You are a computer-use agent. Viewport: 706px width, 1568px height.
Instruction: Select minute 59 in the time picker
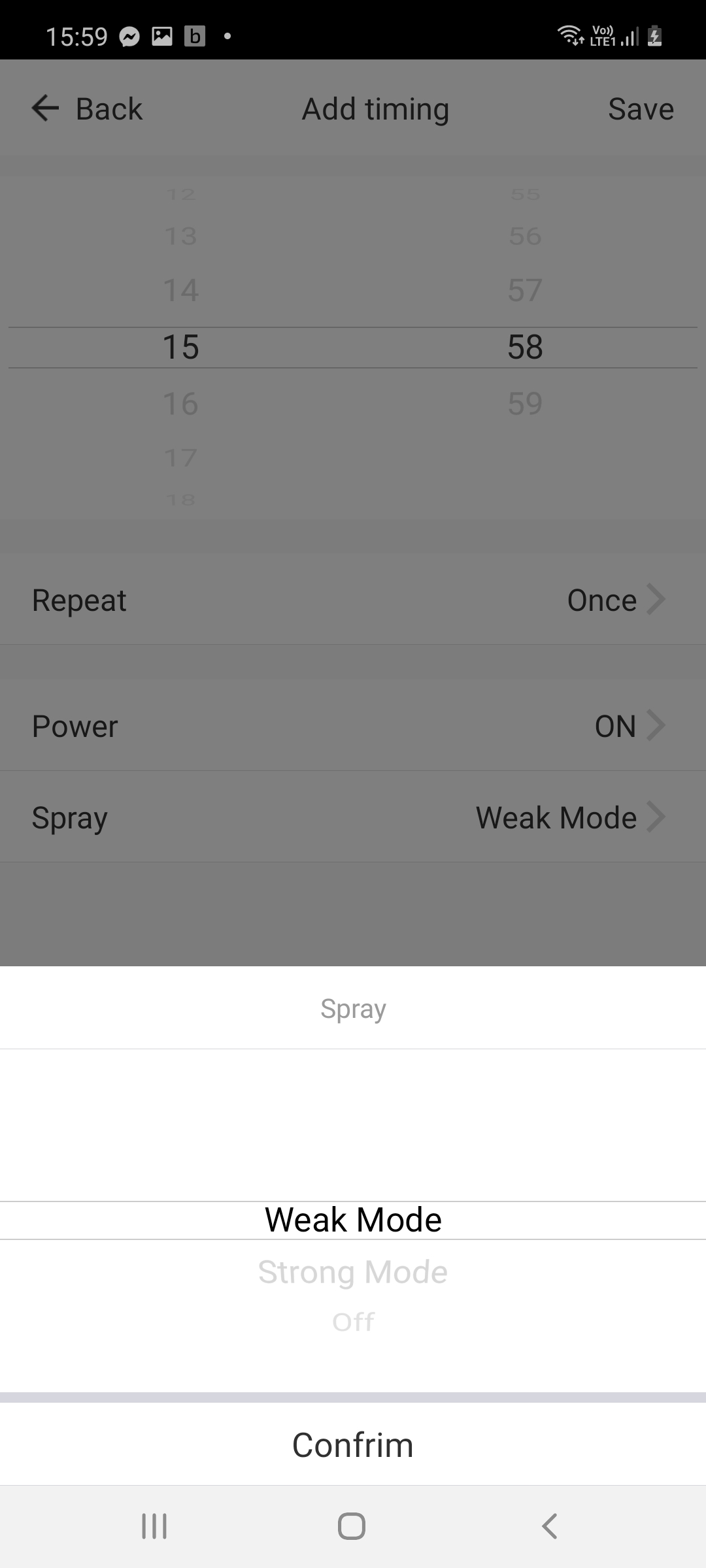click(526, 404)
